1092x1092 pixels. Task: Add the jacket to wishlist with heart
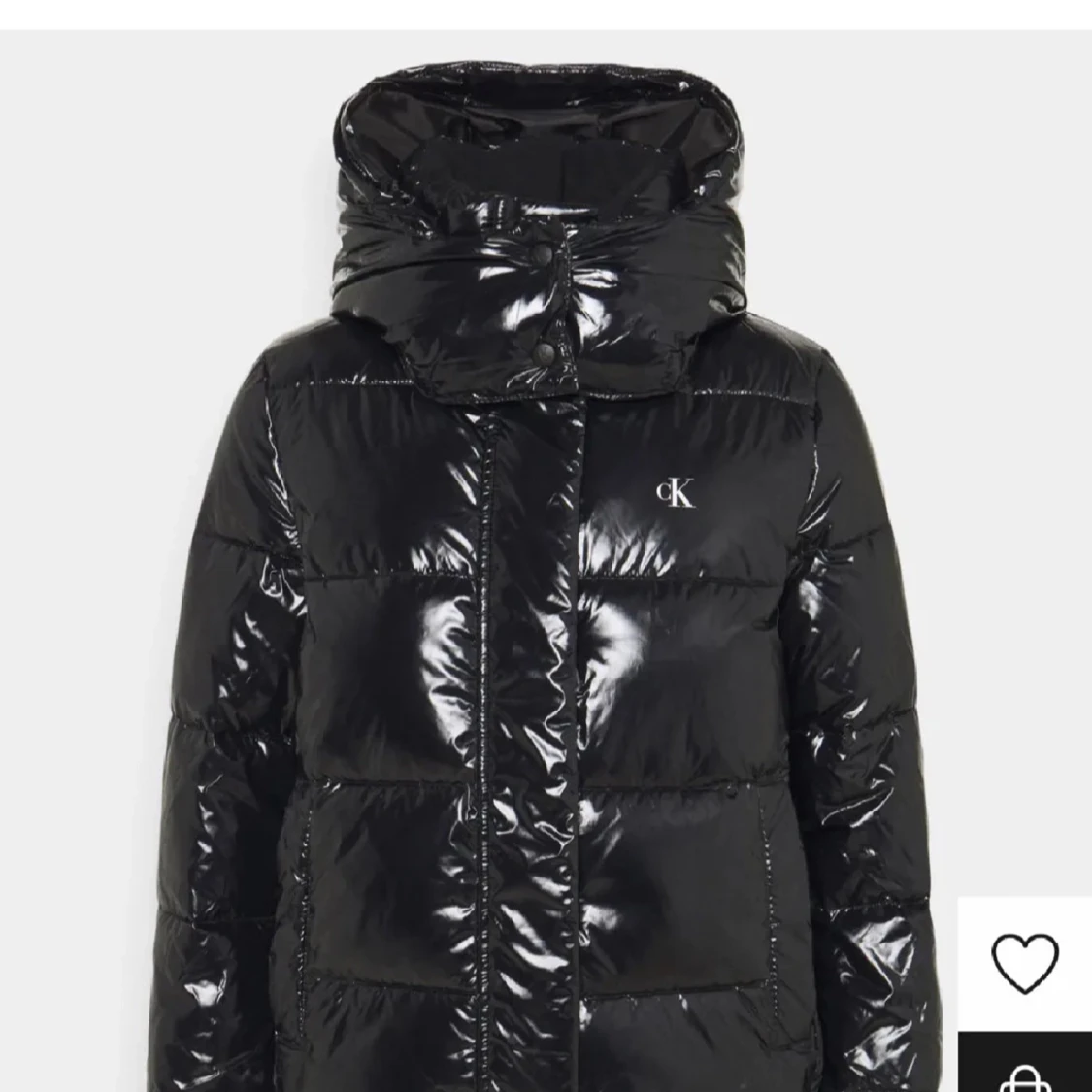pyautogui.click(x=1025, y=963)
